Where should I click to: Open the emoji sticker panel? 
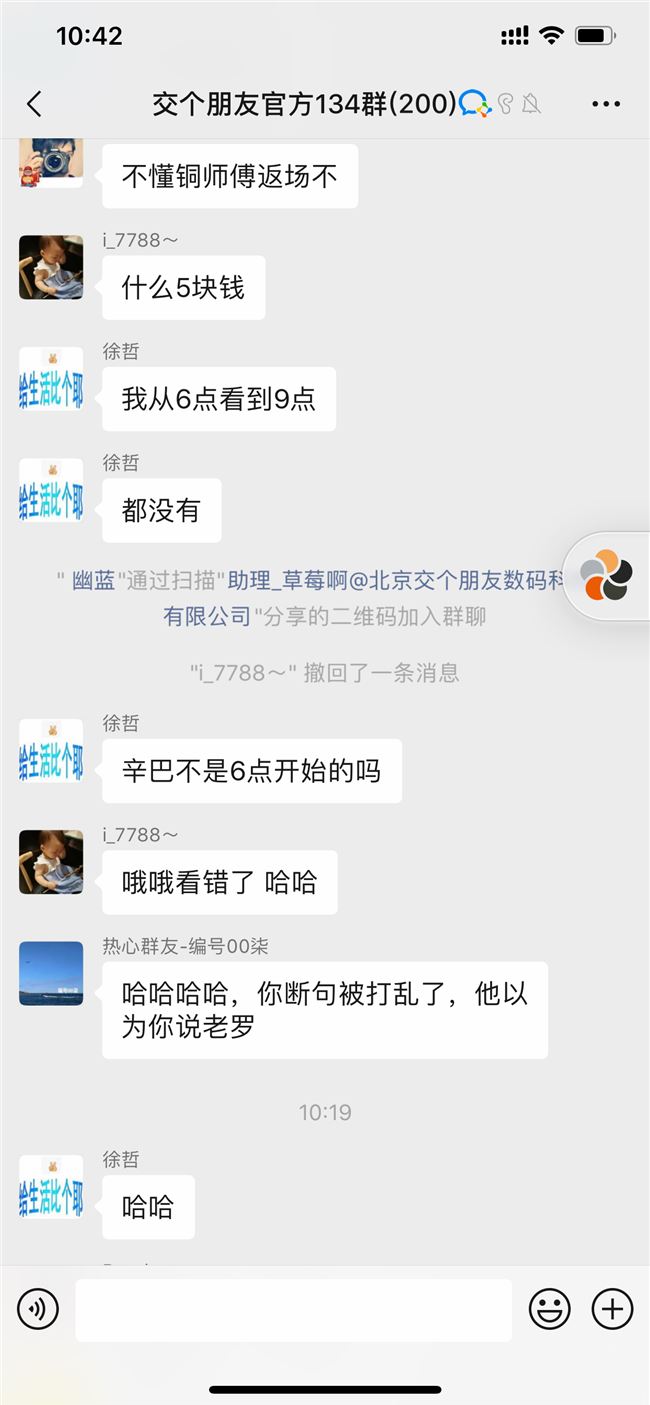click(x=549, y=1309)
